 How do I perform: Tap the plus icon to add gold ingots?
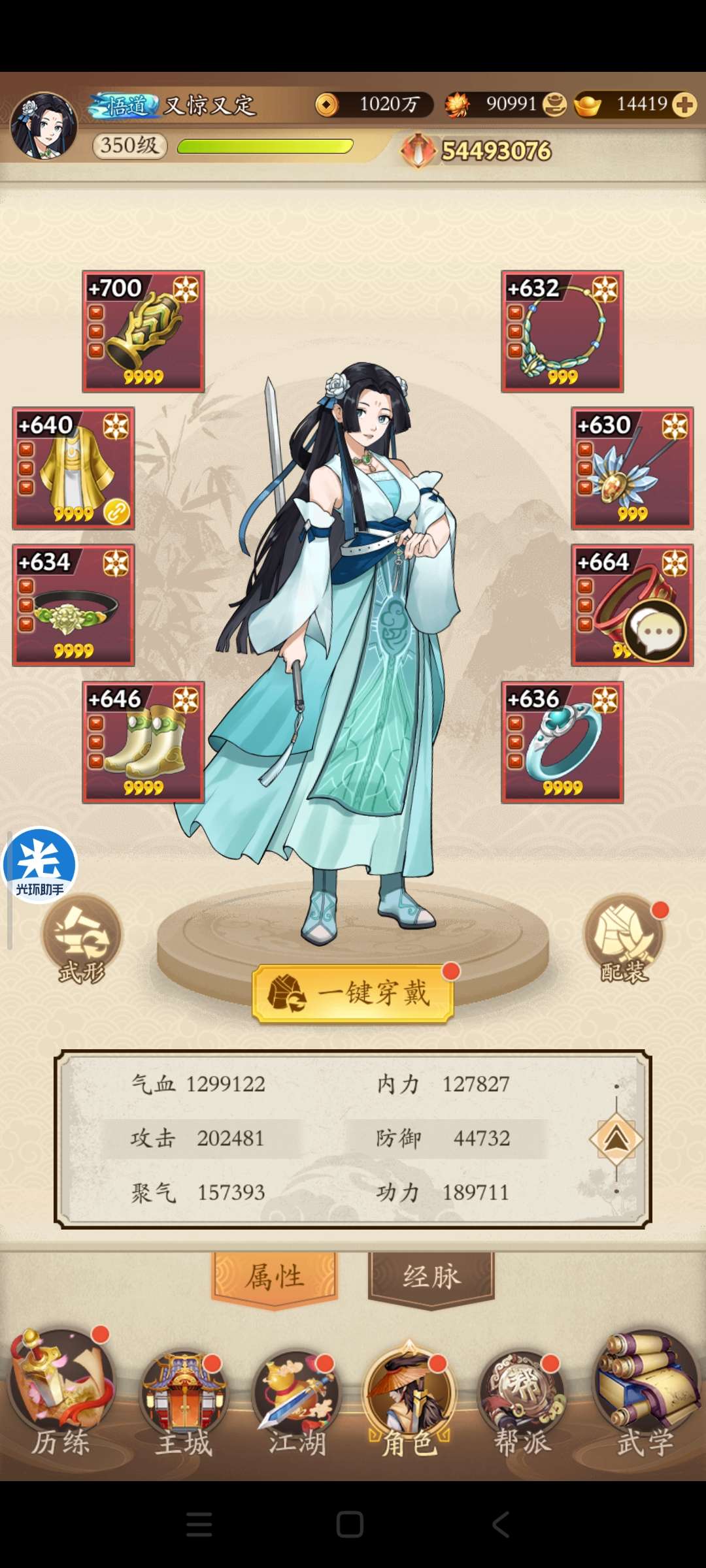pos(684,105)
